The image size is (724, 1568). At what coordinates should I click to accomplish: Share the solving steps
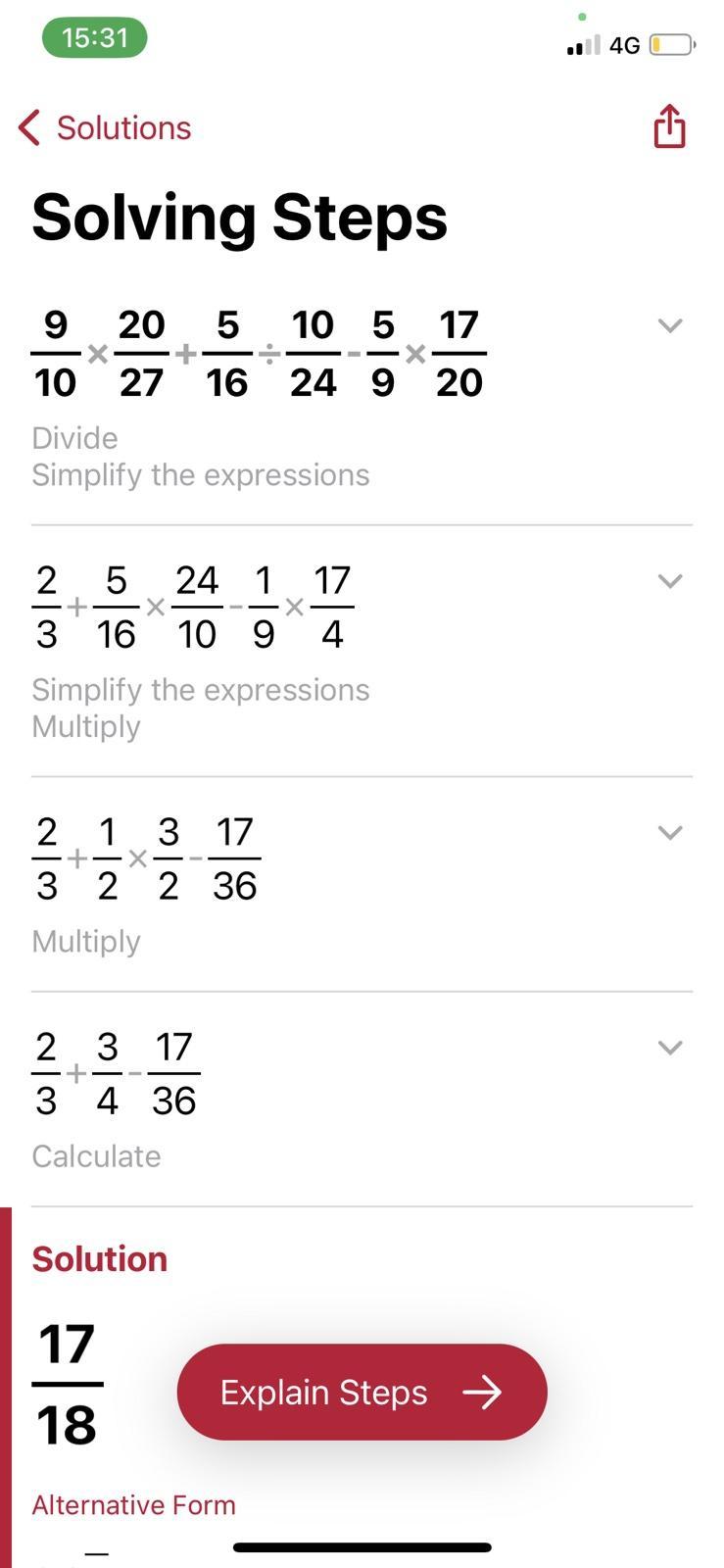click(669, 125)
